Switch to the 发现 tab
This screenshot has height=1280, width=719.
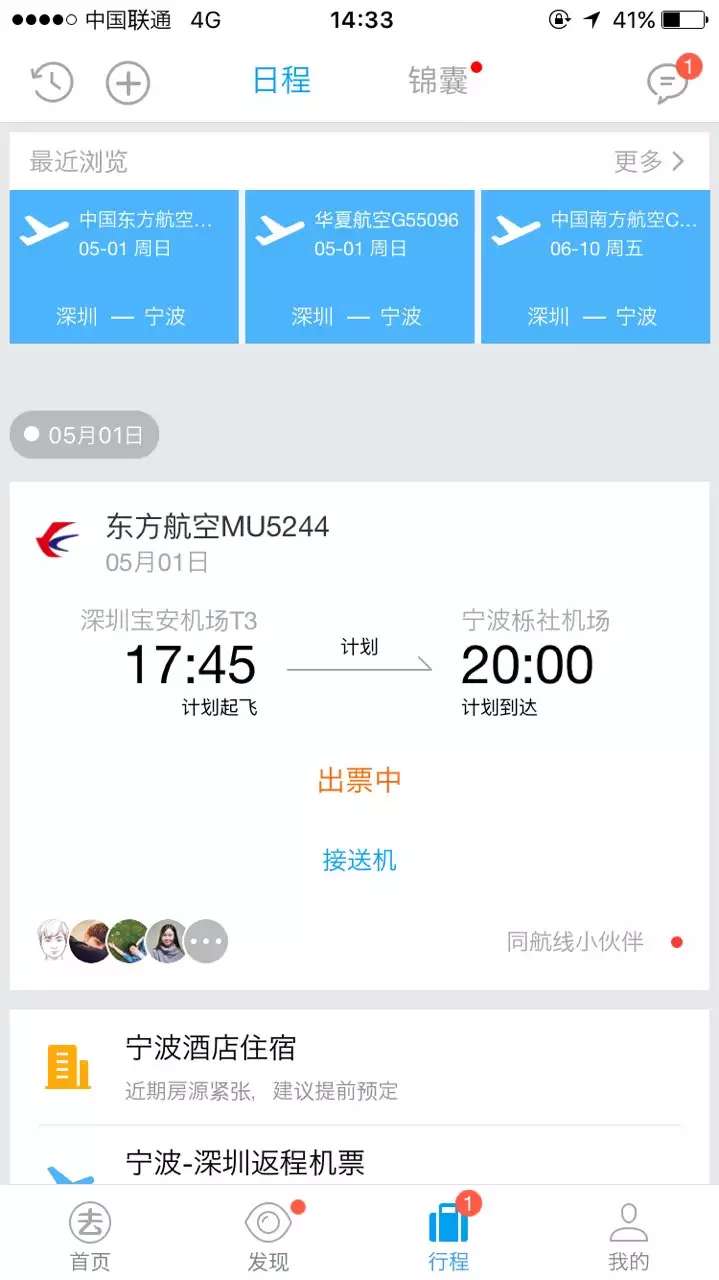pyautogui.click(x=269, y=1235)
